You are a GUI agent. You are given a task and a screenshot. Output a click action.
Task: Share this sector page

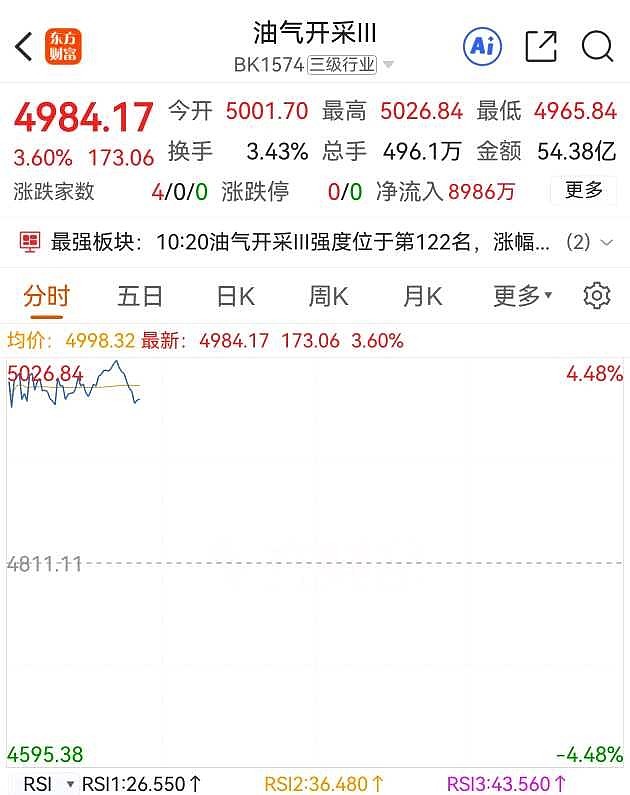coord(541,46)
